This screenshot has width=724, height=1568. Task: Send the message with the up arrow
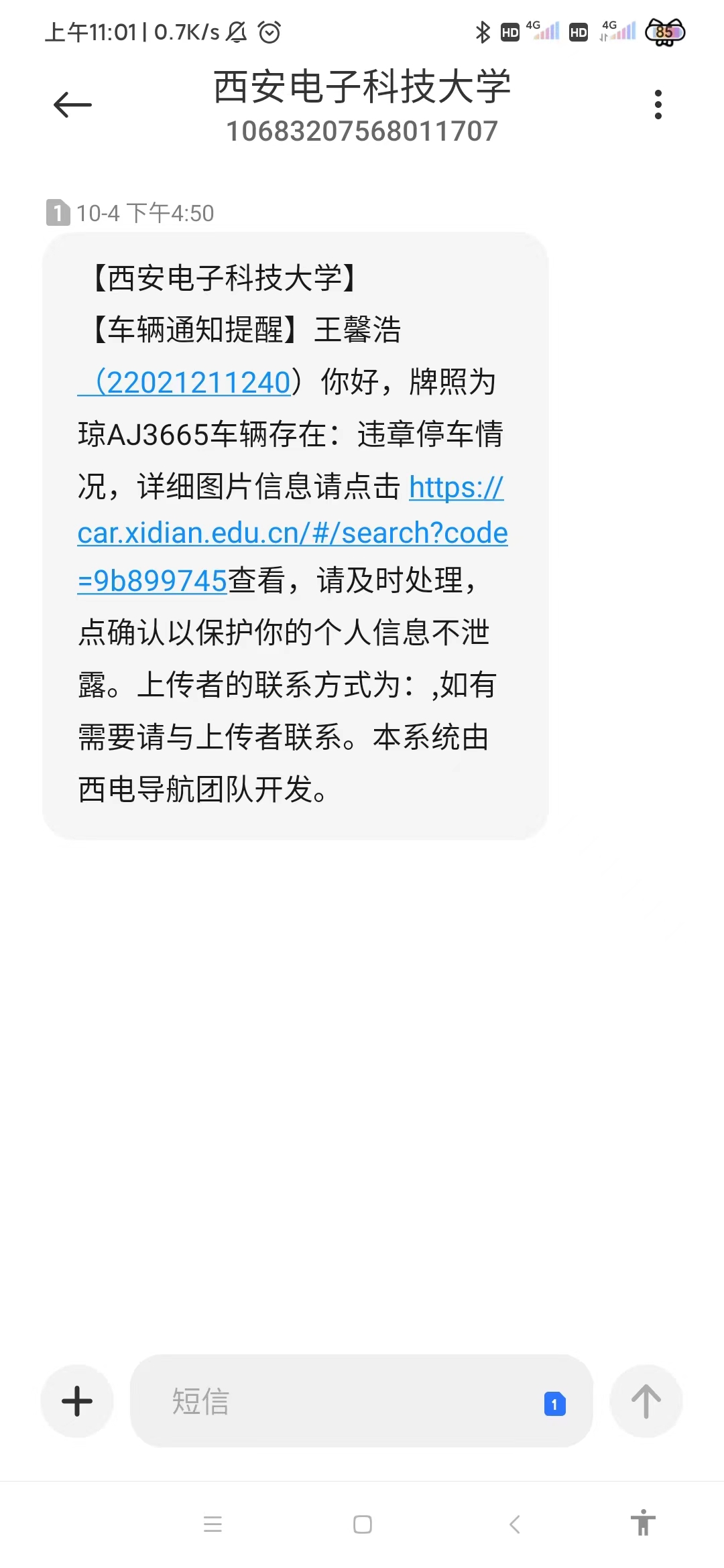(x=646, y=1401)
